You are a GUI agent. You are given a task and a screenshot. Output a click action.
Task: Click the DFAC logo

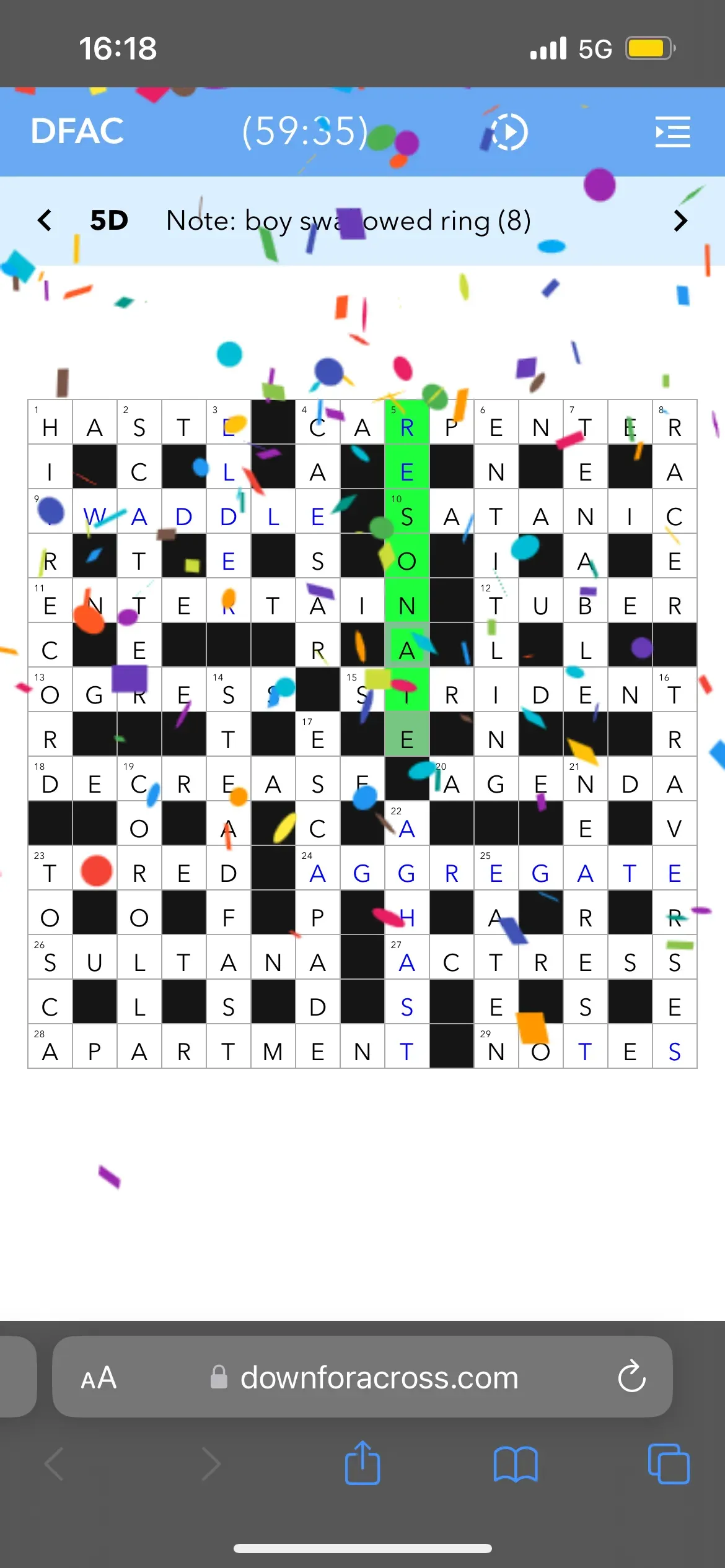click(x=77, y=132)
